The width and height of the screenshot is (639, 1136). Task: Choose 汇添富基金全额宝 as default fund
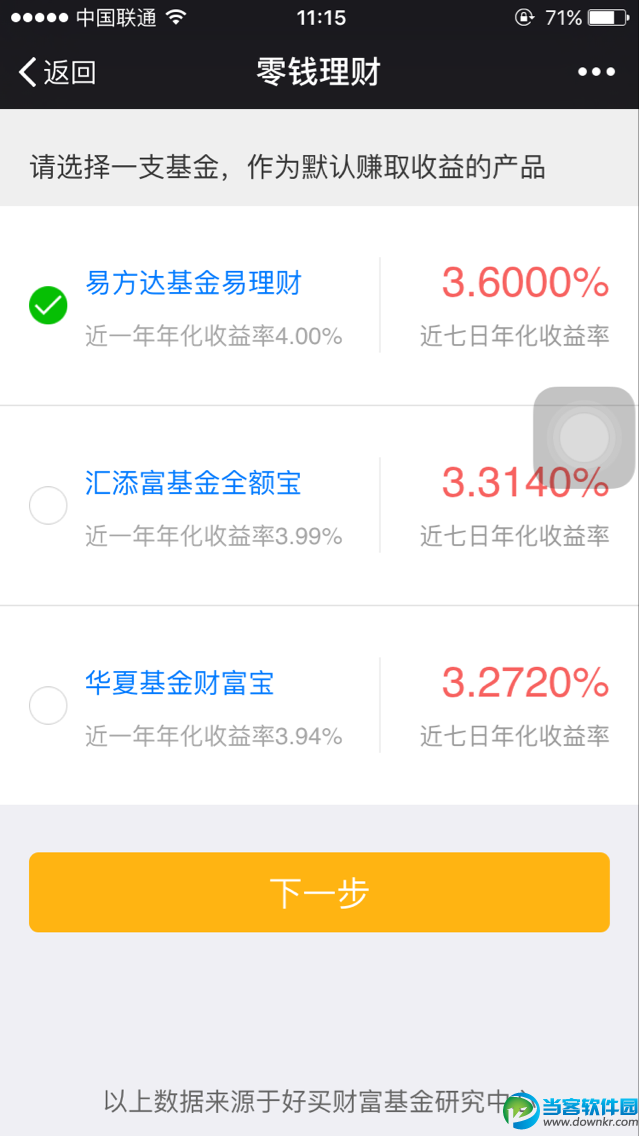pos(48,506)
